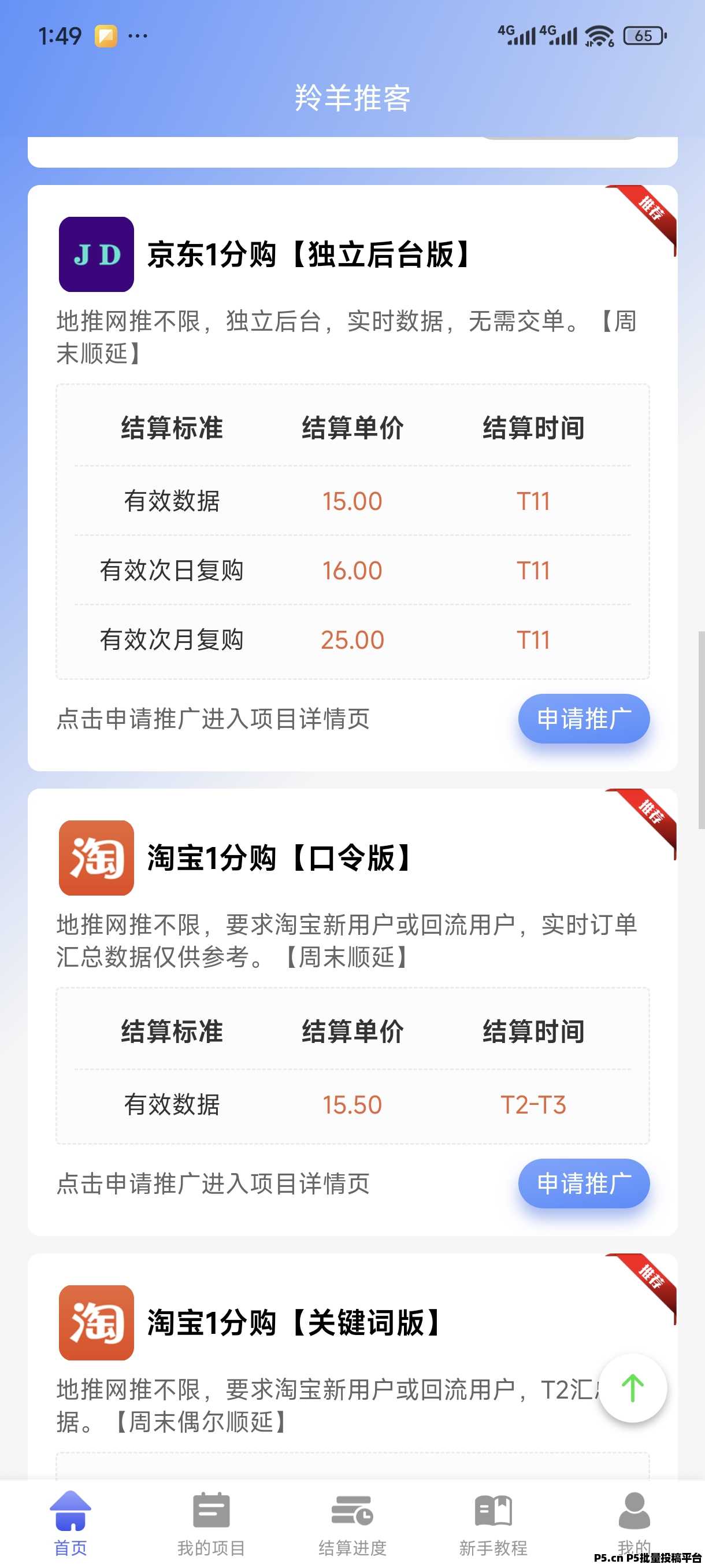
Task: Tap the green scroll-to-top arrow
Action: click(633, 1388)
